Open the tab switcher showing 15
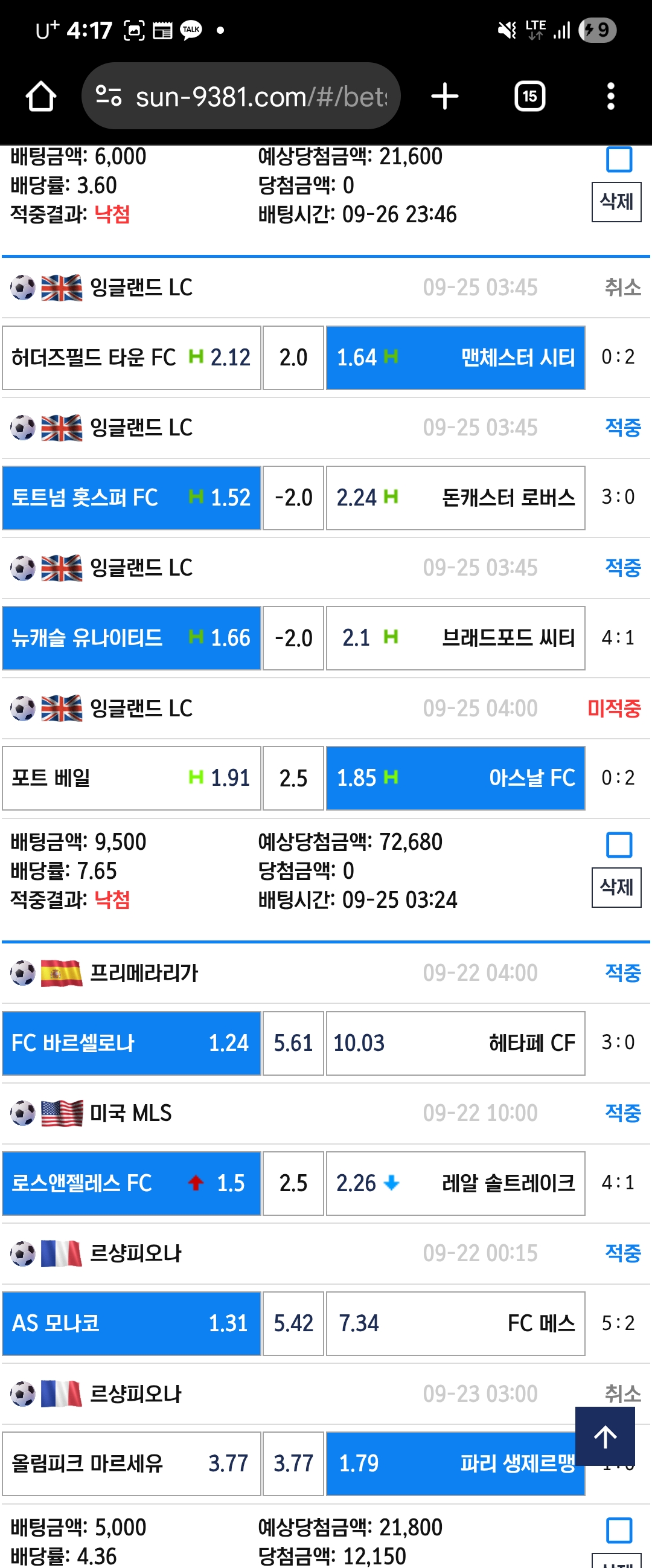Image resolution: width=652 pixels, height=1568 pixels. click(529, 96)
